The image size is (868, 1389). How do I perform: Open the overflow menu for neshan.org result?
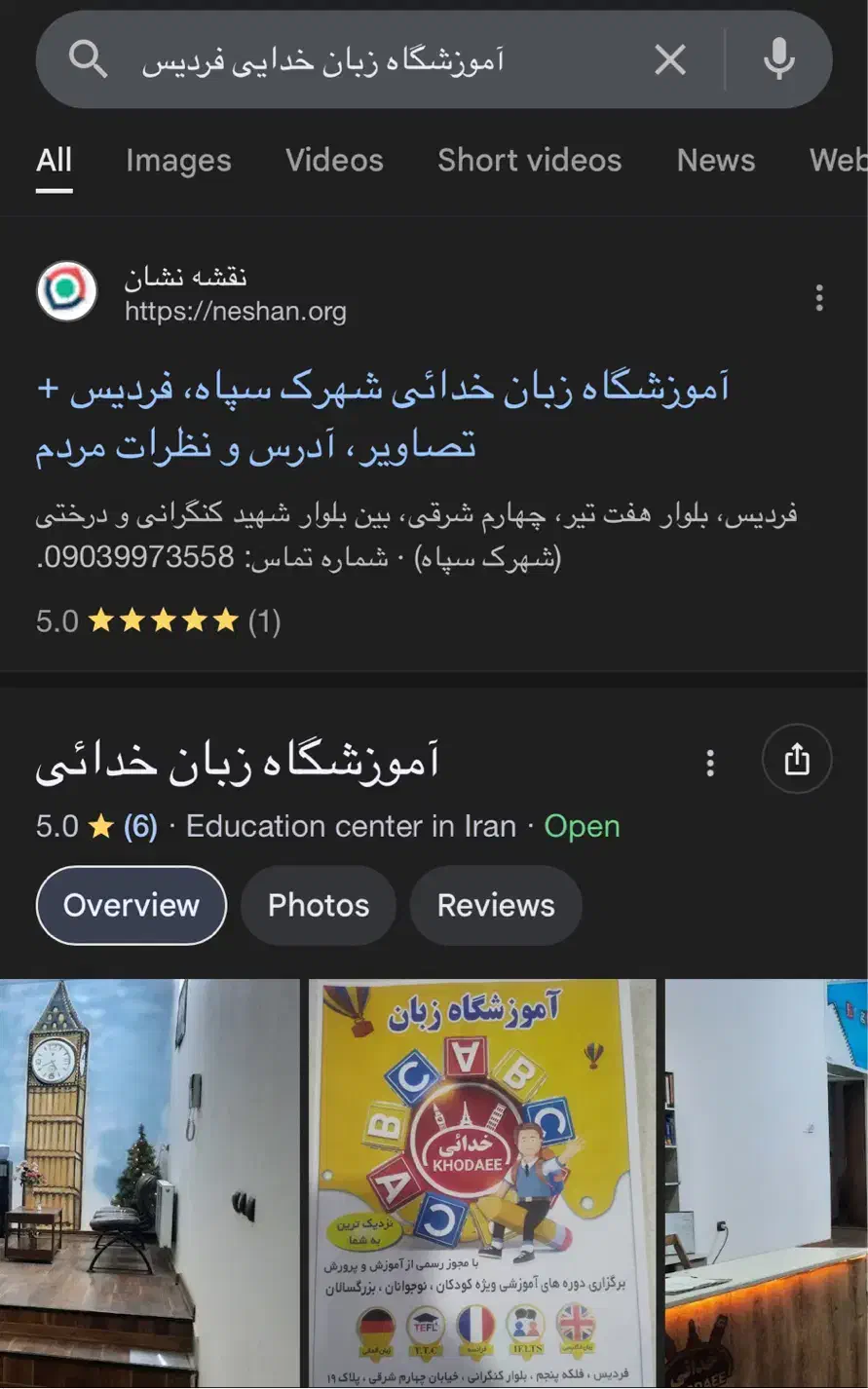[819, 297]
